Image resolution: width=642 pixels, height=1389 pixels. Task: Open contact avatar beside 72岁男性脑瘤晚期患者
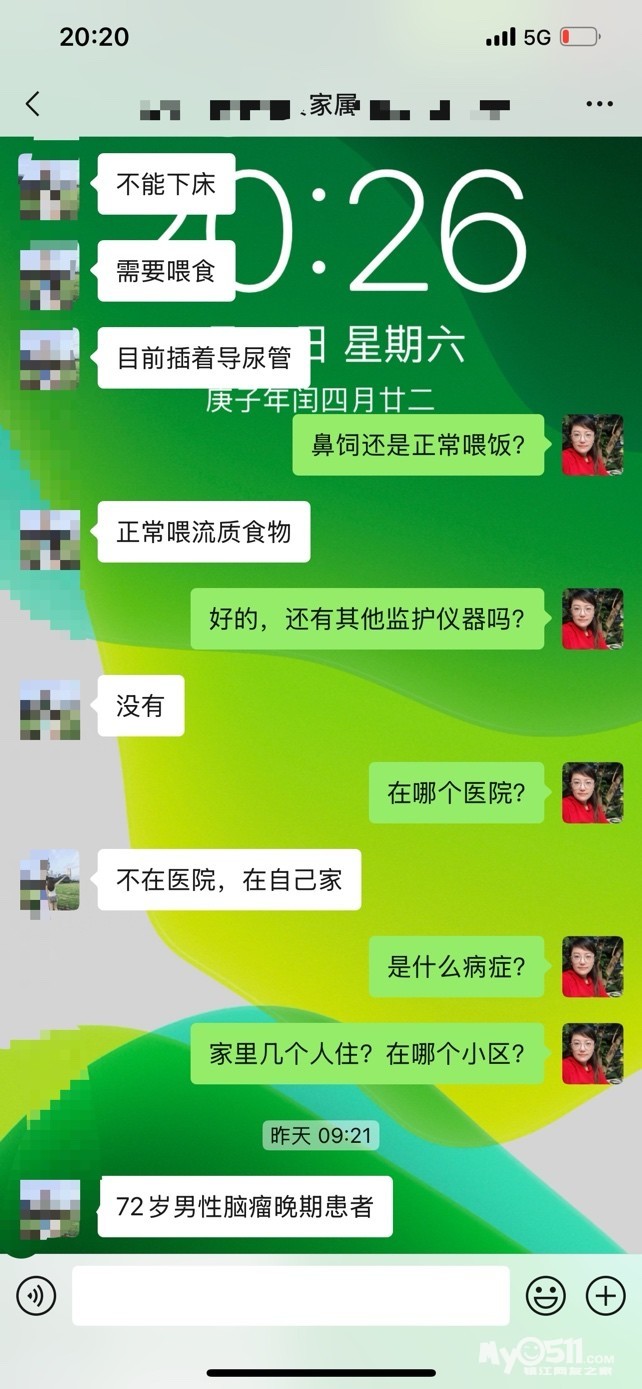49,1208
